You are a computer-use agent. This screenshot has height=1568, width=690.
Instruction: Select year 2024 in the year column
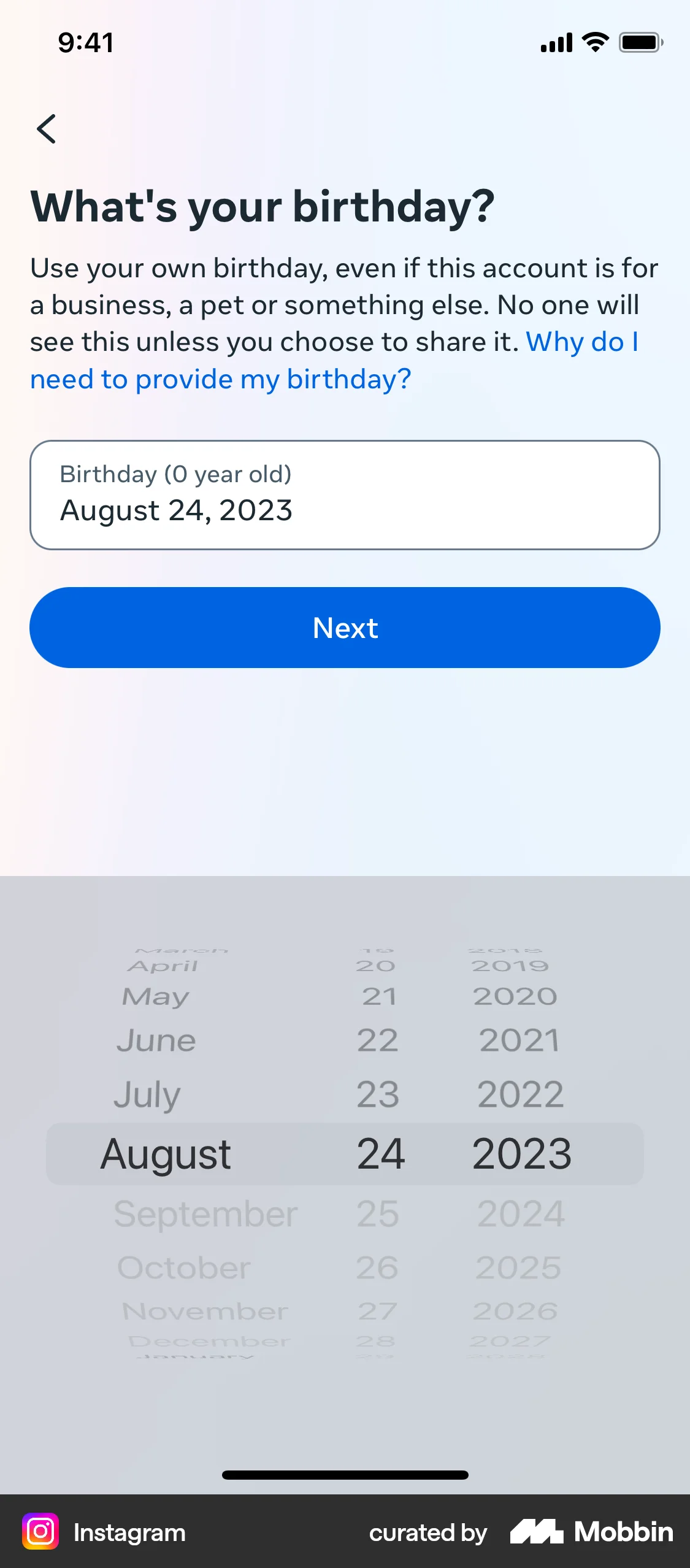click(x=520, y=1213)
